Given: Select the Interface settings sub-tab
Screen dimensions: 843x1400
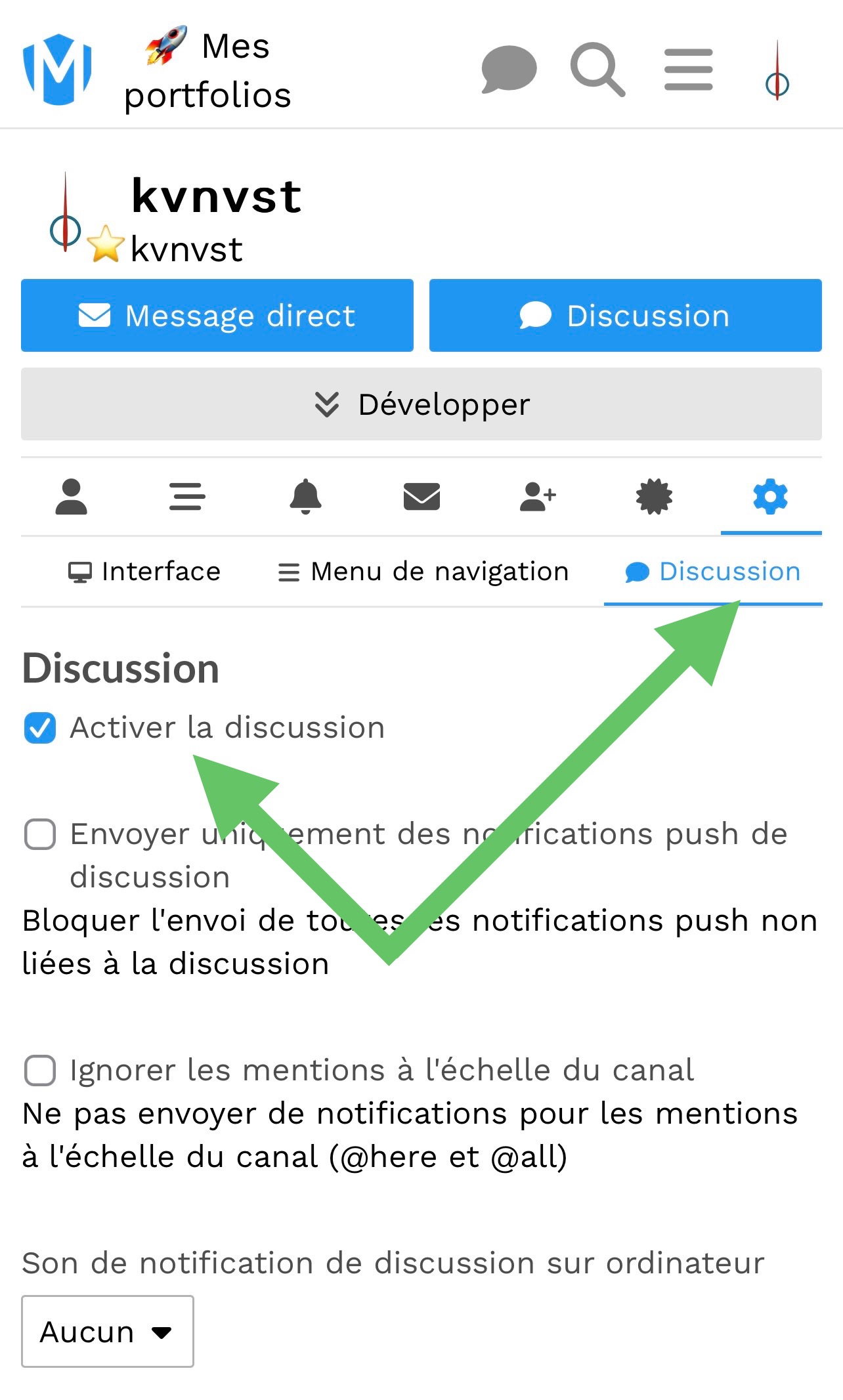Looking at the screenshot, I should pos(144,572).
